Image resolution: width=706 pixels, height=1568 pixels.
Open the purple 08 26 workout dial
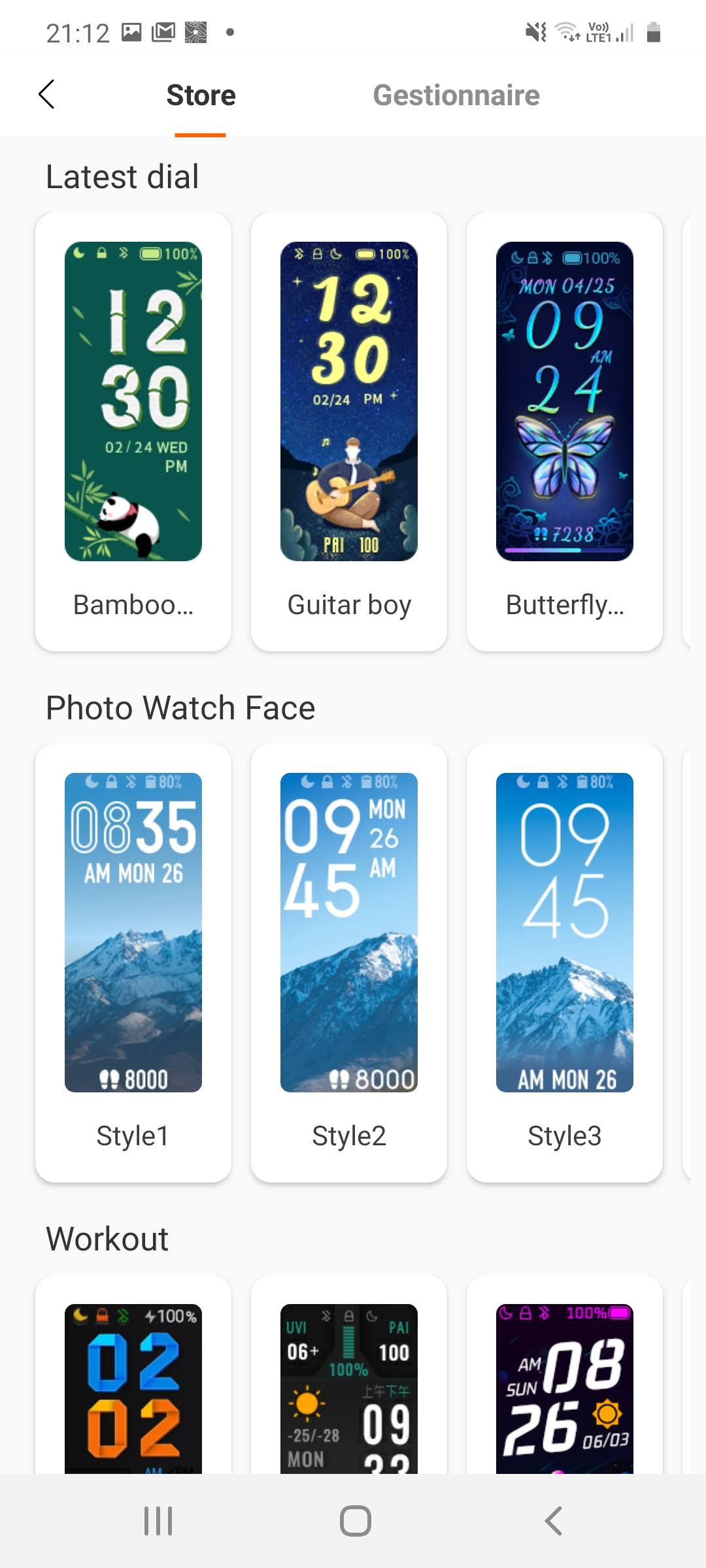click(565, 1385)
